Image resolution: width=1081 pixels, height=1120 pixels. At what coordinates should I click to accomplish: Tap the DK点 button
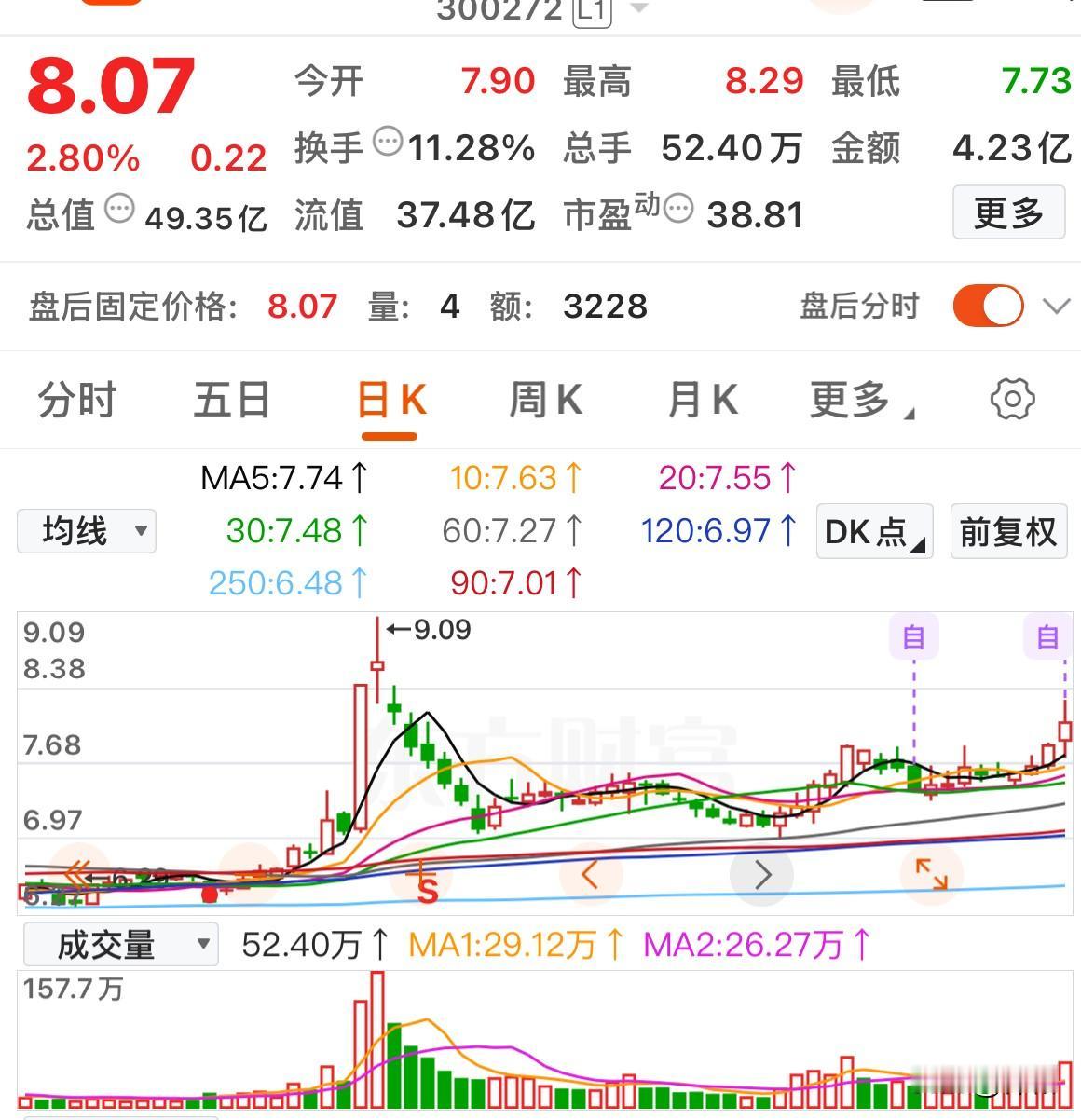(x=874, y=532)
